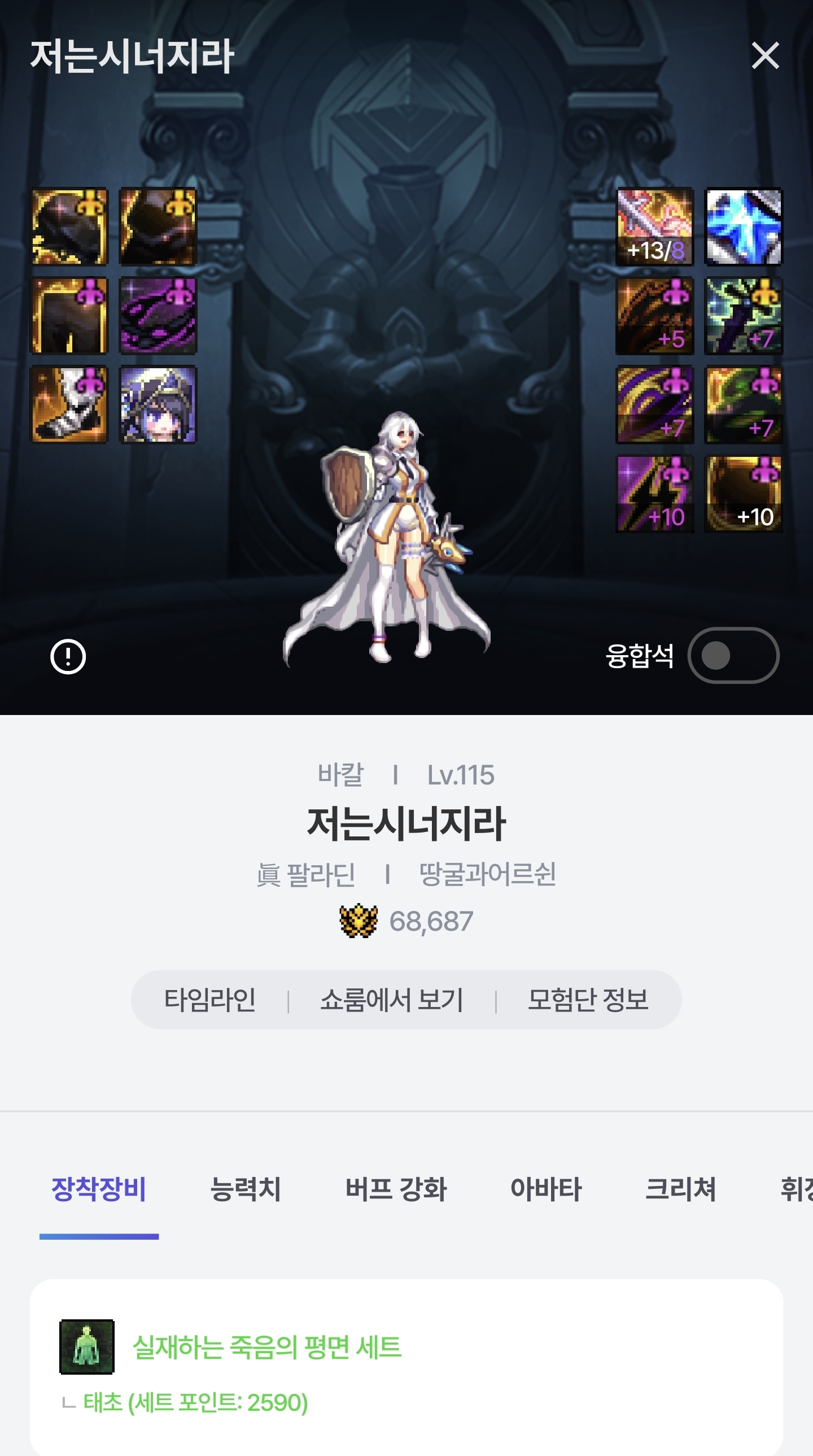Open the +13/8 weapon item

pyautogui.click(x=654, y=226)
